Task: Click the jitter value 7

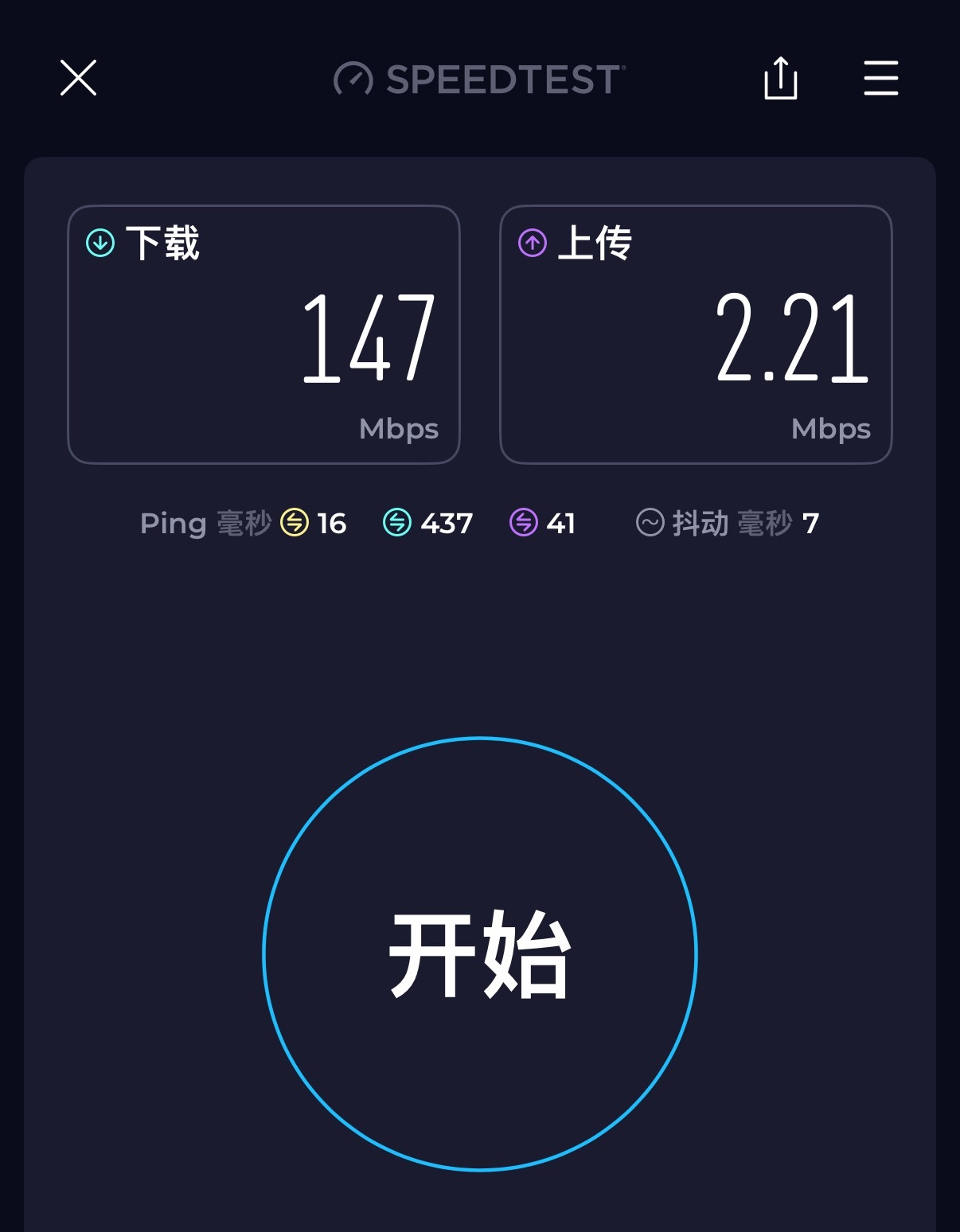Action: point(811,523)
